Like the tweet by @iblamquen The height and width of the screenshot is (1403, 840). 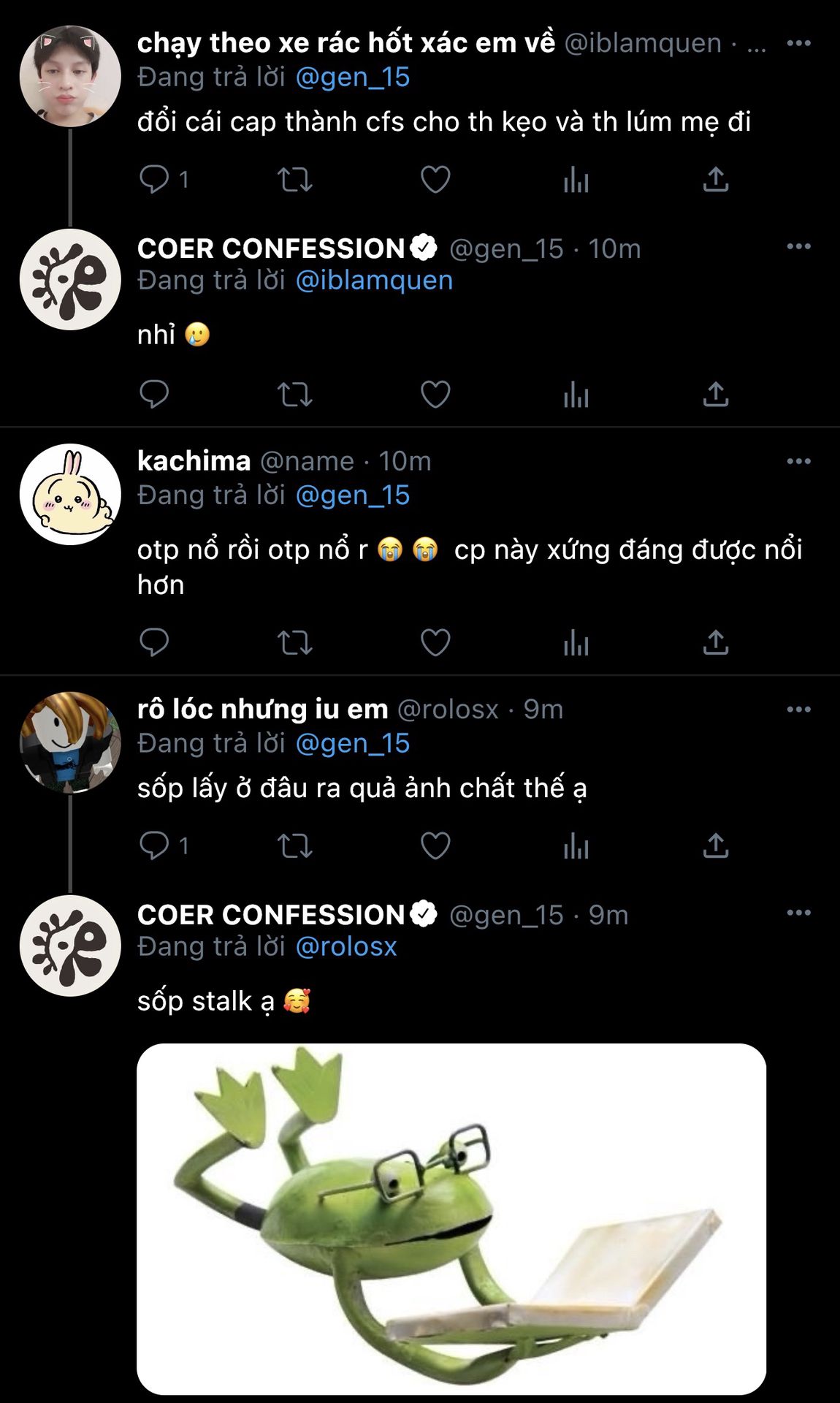435,180
